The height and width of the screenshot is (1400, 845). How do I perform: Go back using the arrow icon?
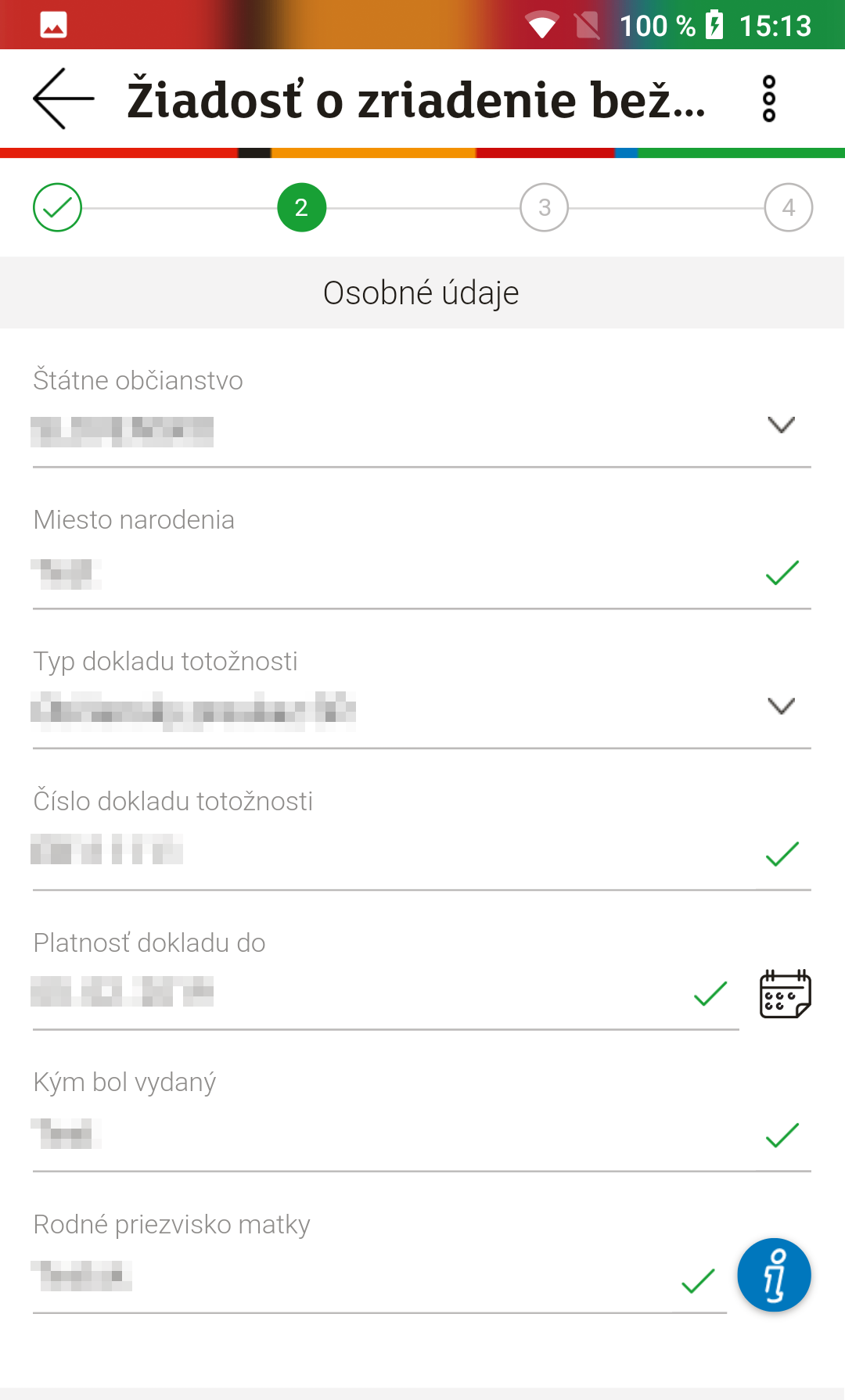[x=63, y=99]
